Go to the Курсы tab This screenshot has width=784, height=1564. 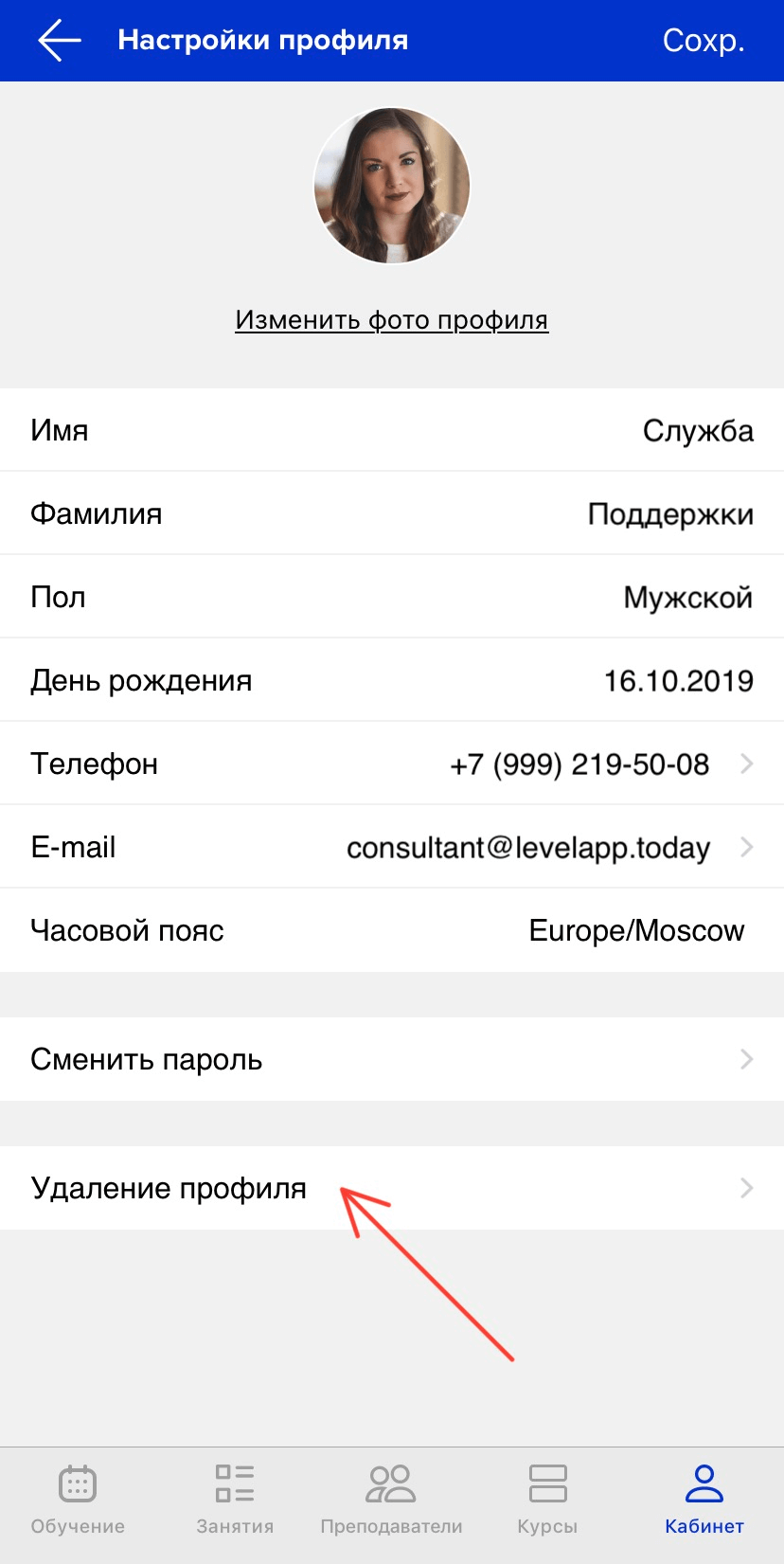(547, 1498)
